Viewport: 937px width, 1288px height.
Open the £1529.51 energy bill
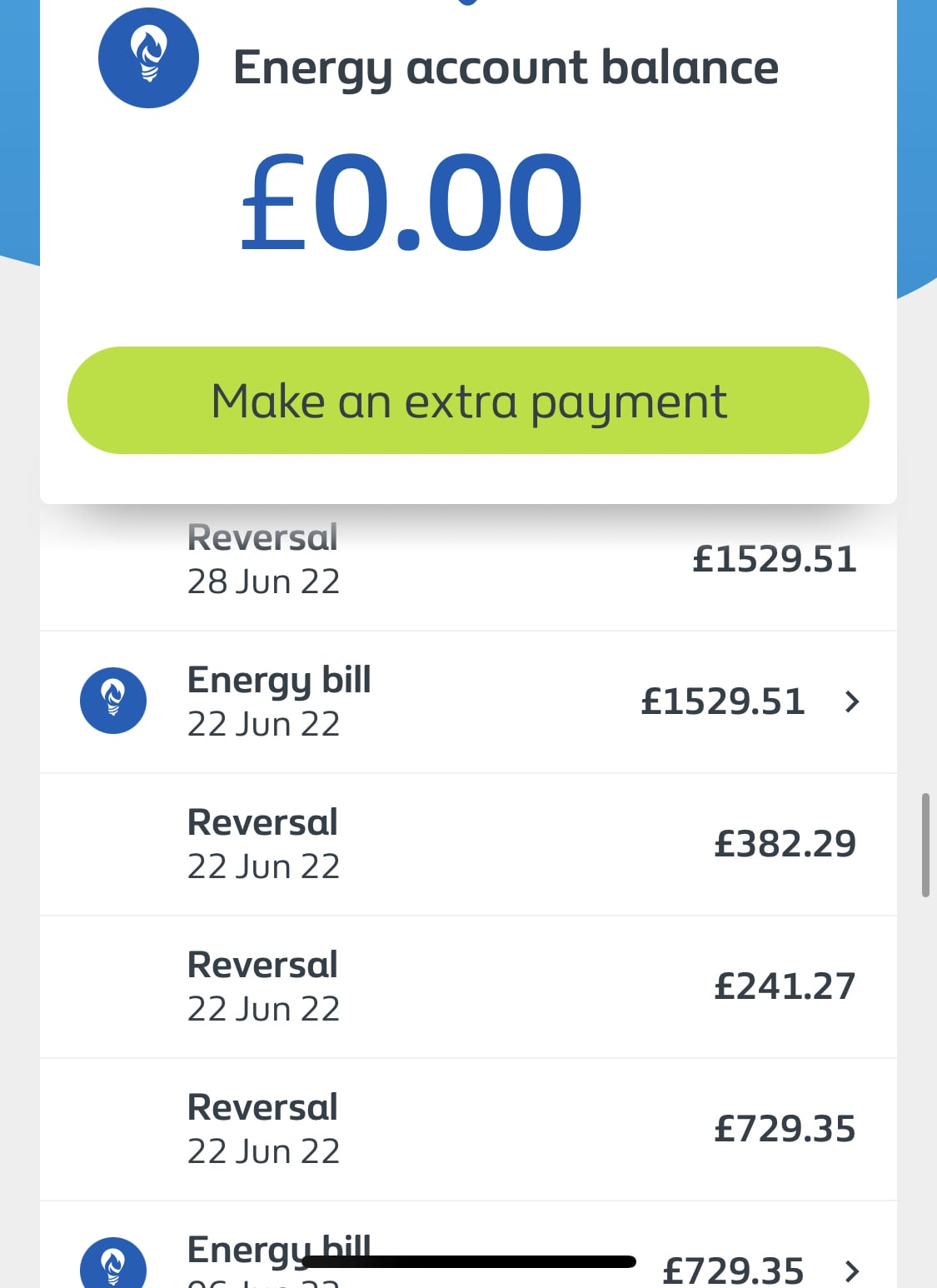pos(468,701)
